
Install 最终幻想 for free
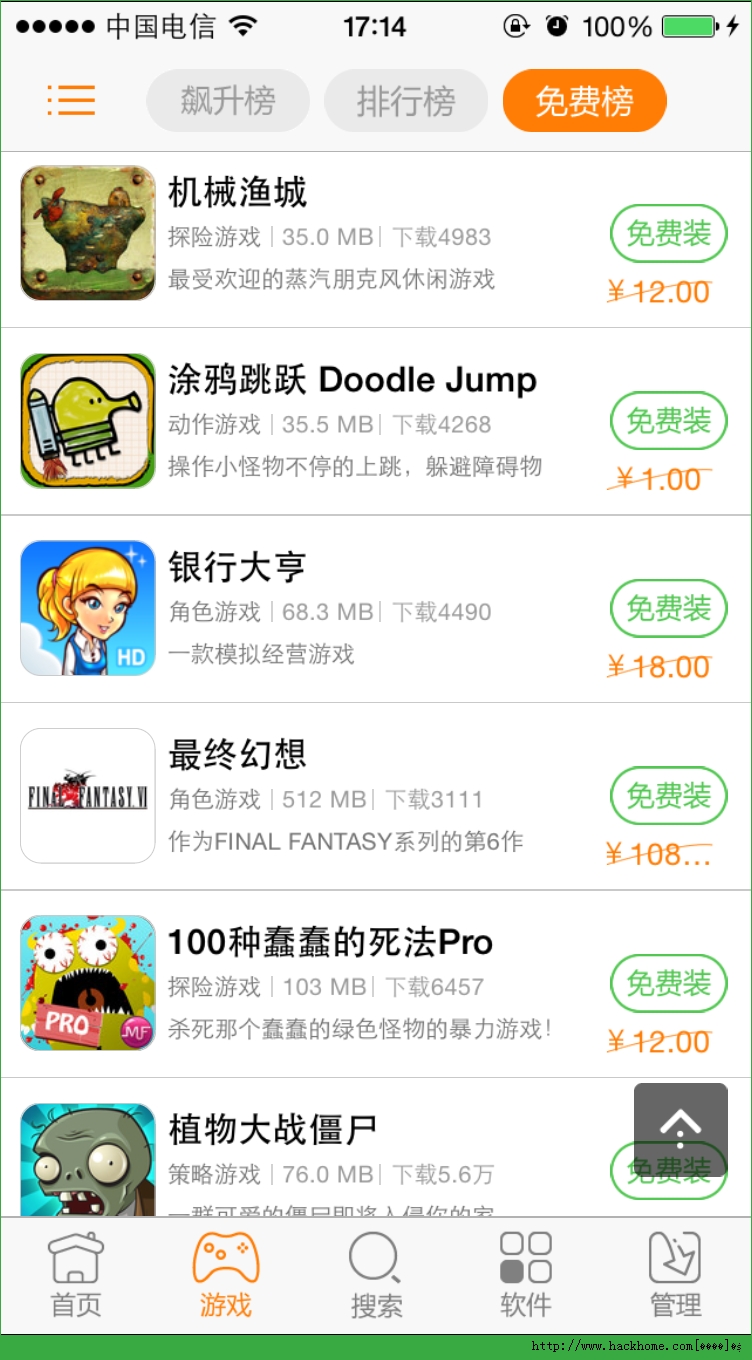coord(668,796)
